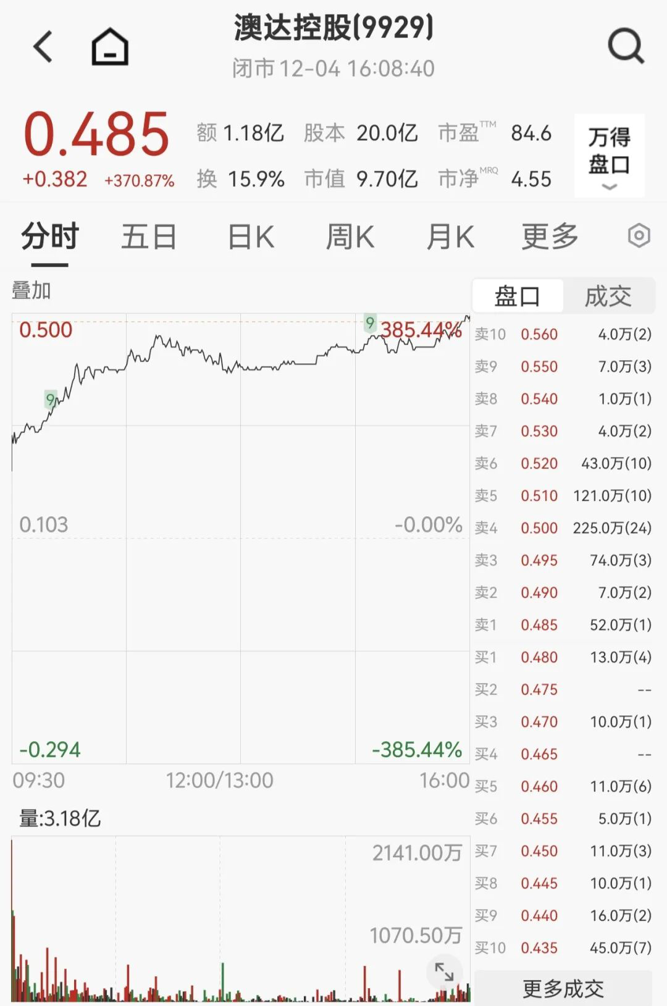The width and height of the screenshot is (667, 1006).
Task: Switch to the 成交 trades tab
Action: tap(608, 296)
